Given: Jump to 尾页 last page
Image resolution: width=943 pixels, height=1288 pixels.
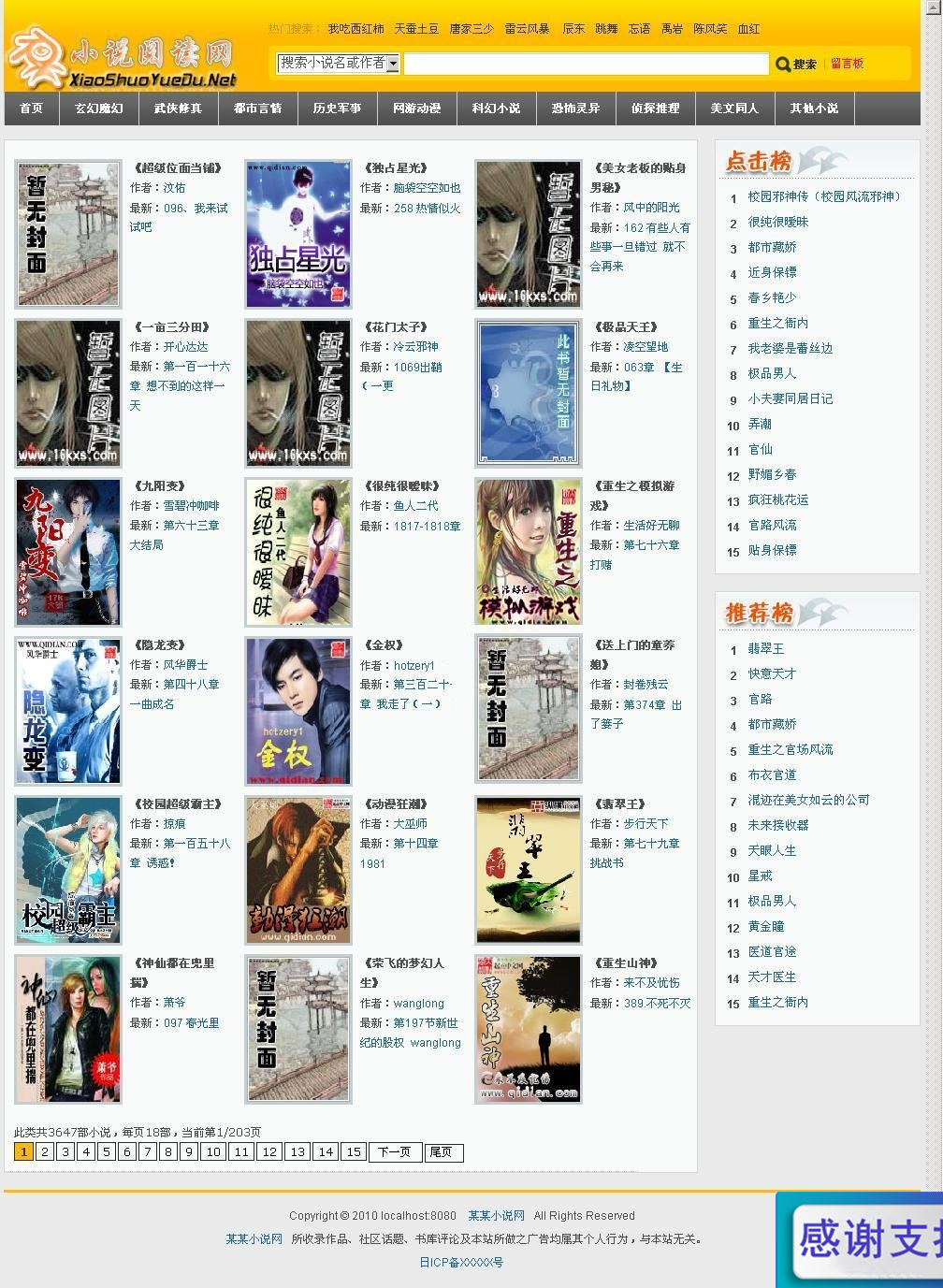Looking at the screenshot, I should tap(442, 1151).
